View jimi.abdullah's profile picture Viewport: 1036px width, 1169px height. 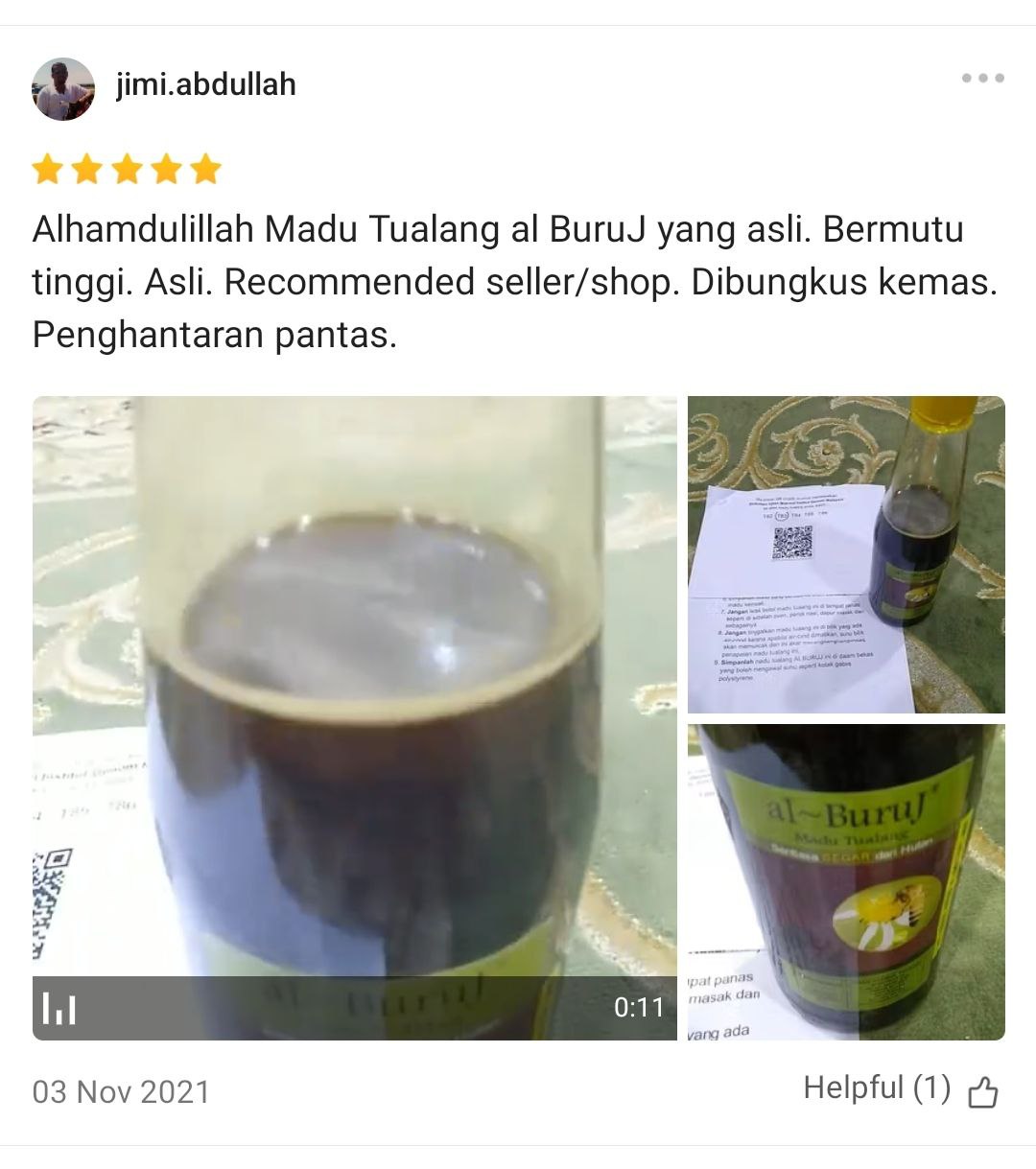63,88
